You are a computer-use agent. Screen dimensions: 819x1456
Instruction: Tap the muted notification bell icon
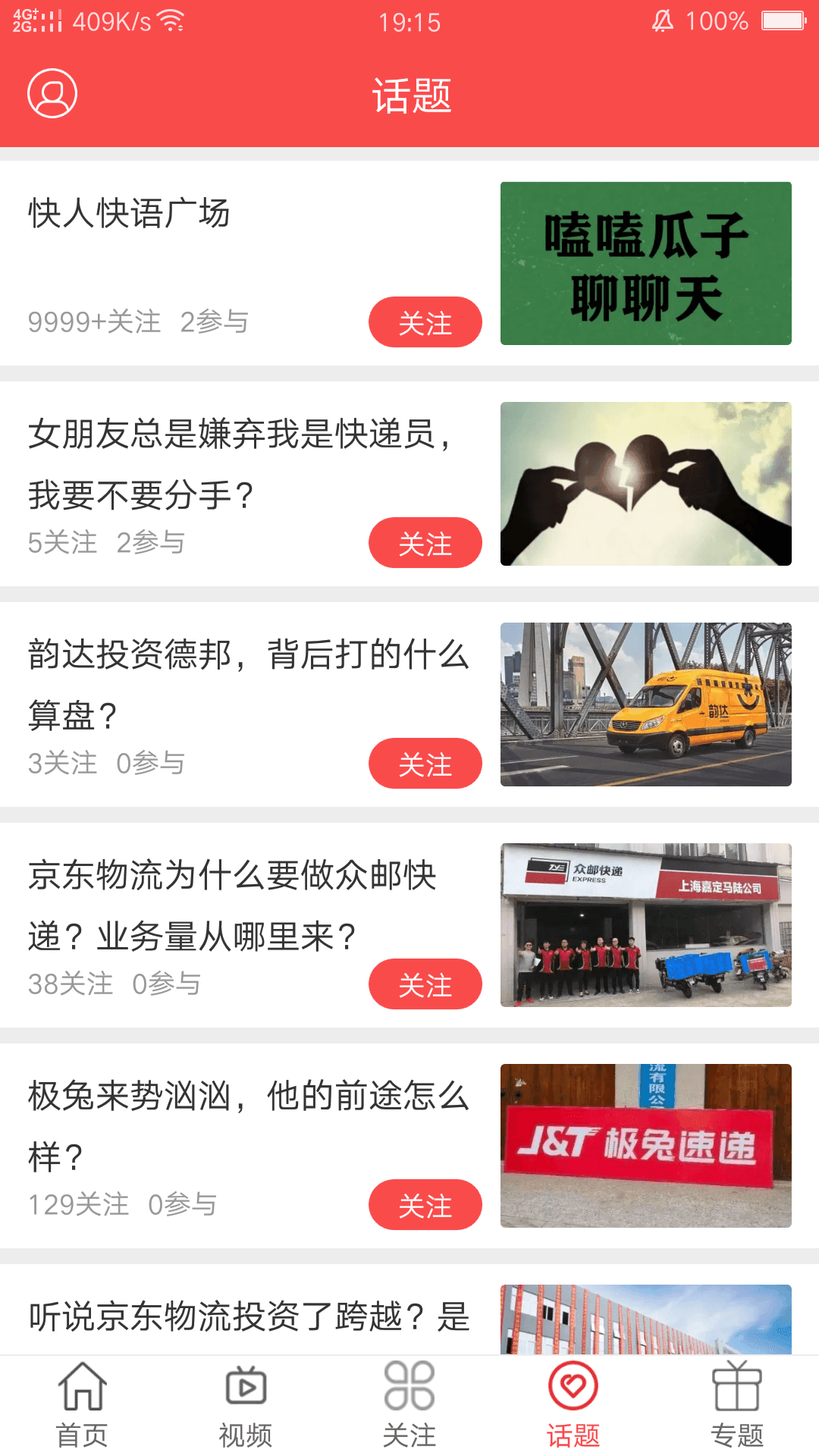click(662, 22)
